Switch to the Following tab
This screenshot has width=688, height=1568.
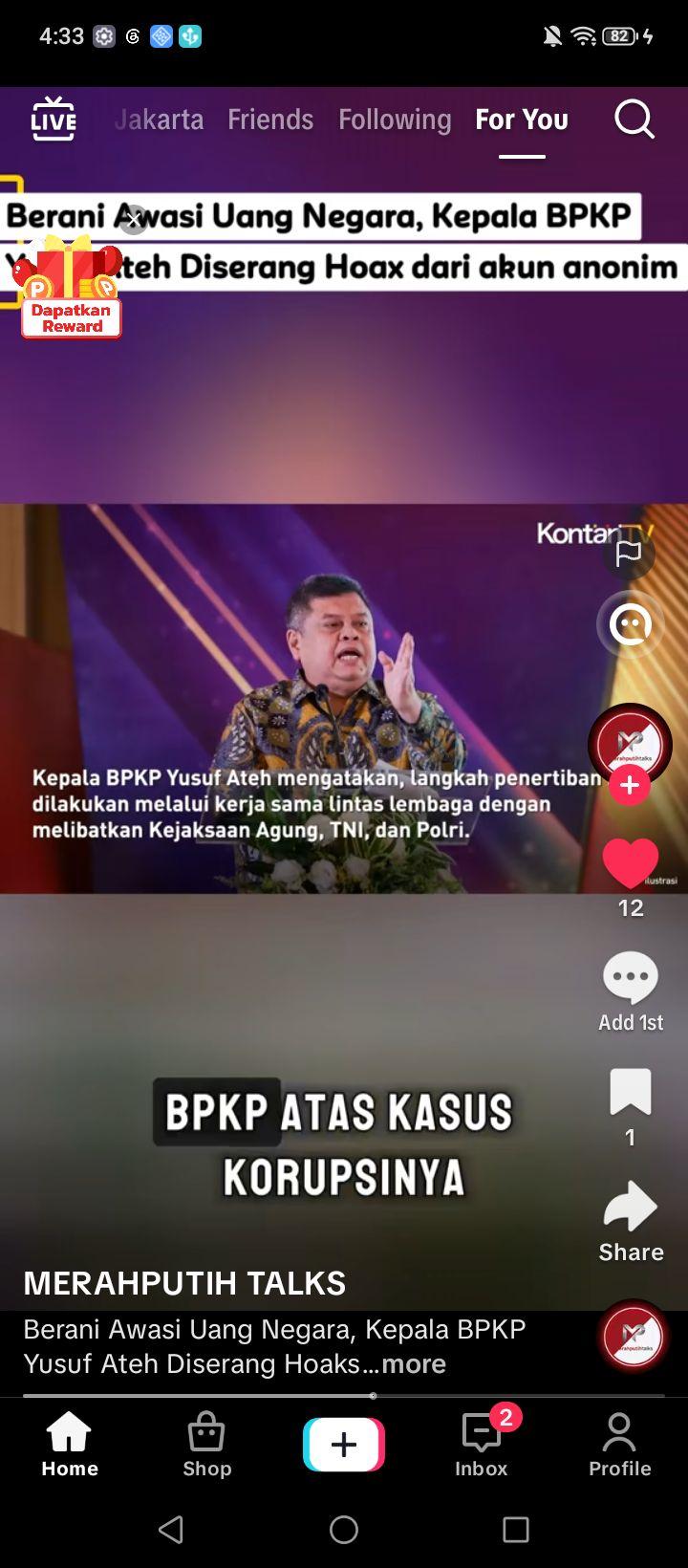click(x=395, y=120)
